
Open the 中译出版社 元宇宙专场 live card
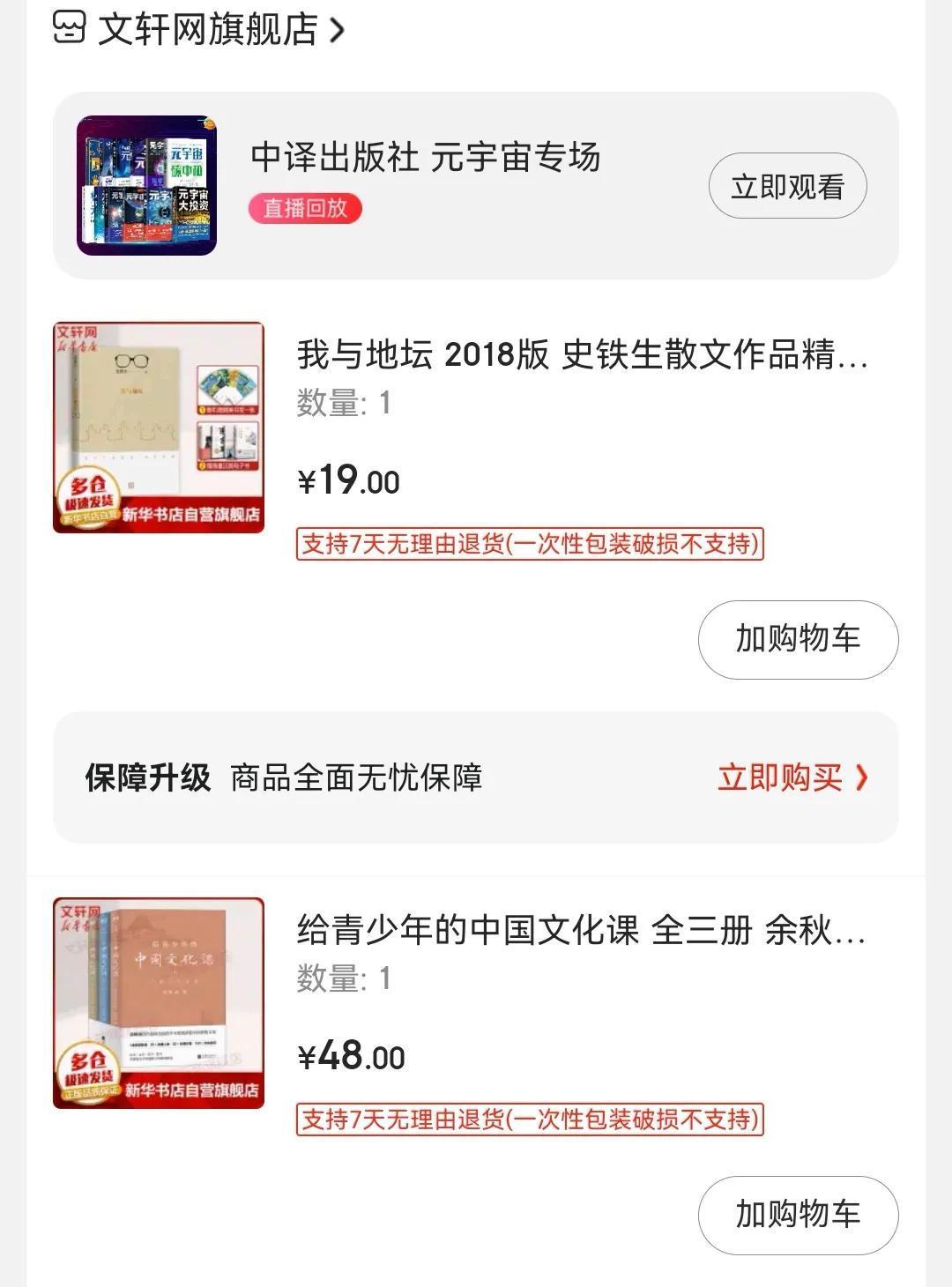tap(425, 159)
